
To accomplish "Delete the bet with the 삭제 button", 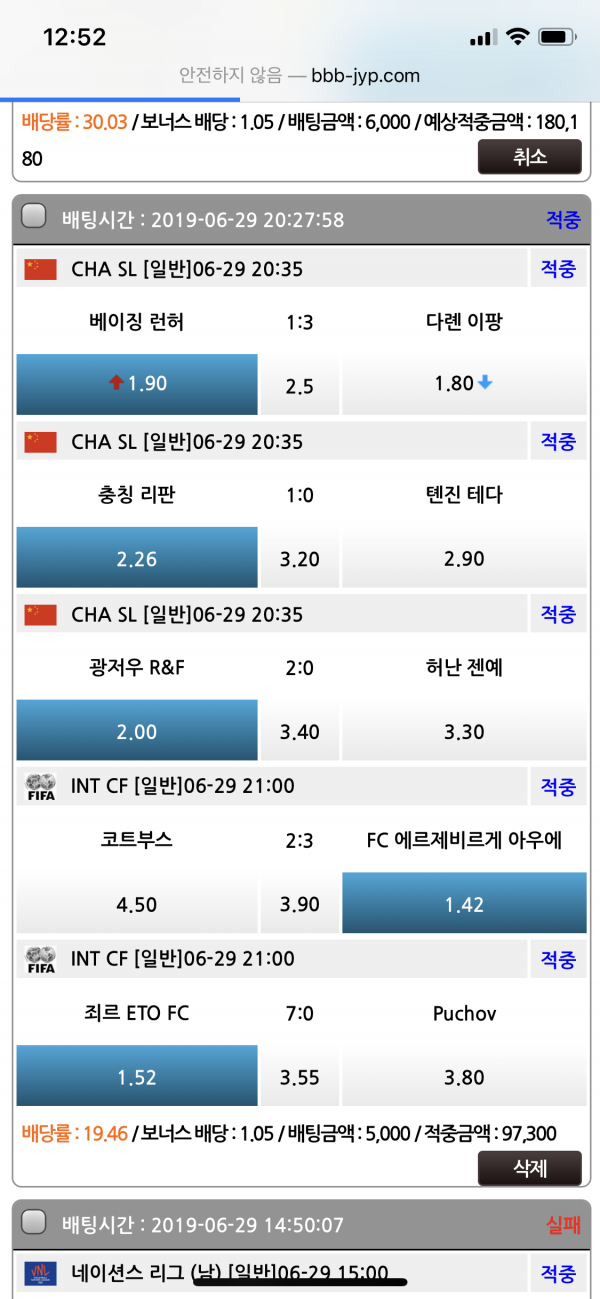I will coord(529,1167).
